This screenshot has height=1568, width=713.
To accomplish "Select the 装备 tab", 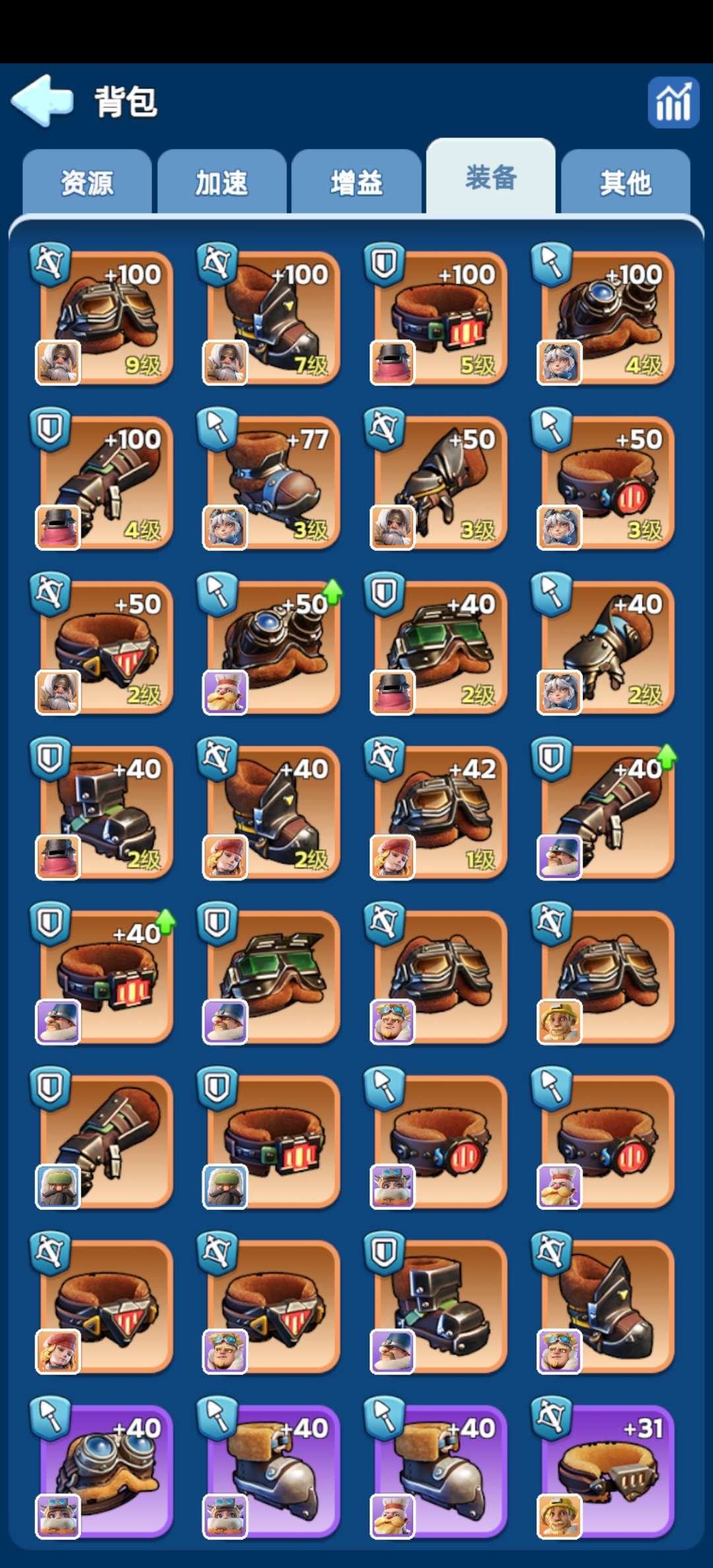I will 491,178.
